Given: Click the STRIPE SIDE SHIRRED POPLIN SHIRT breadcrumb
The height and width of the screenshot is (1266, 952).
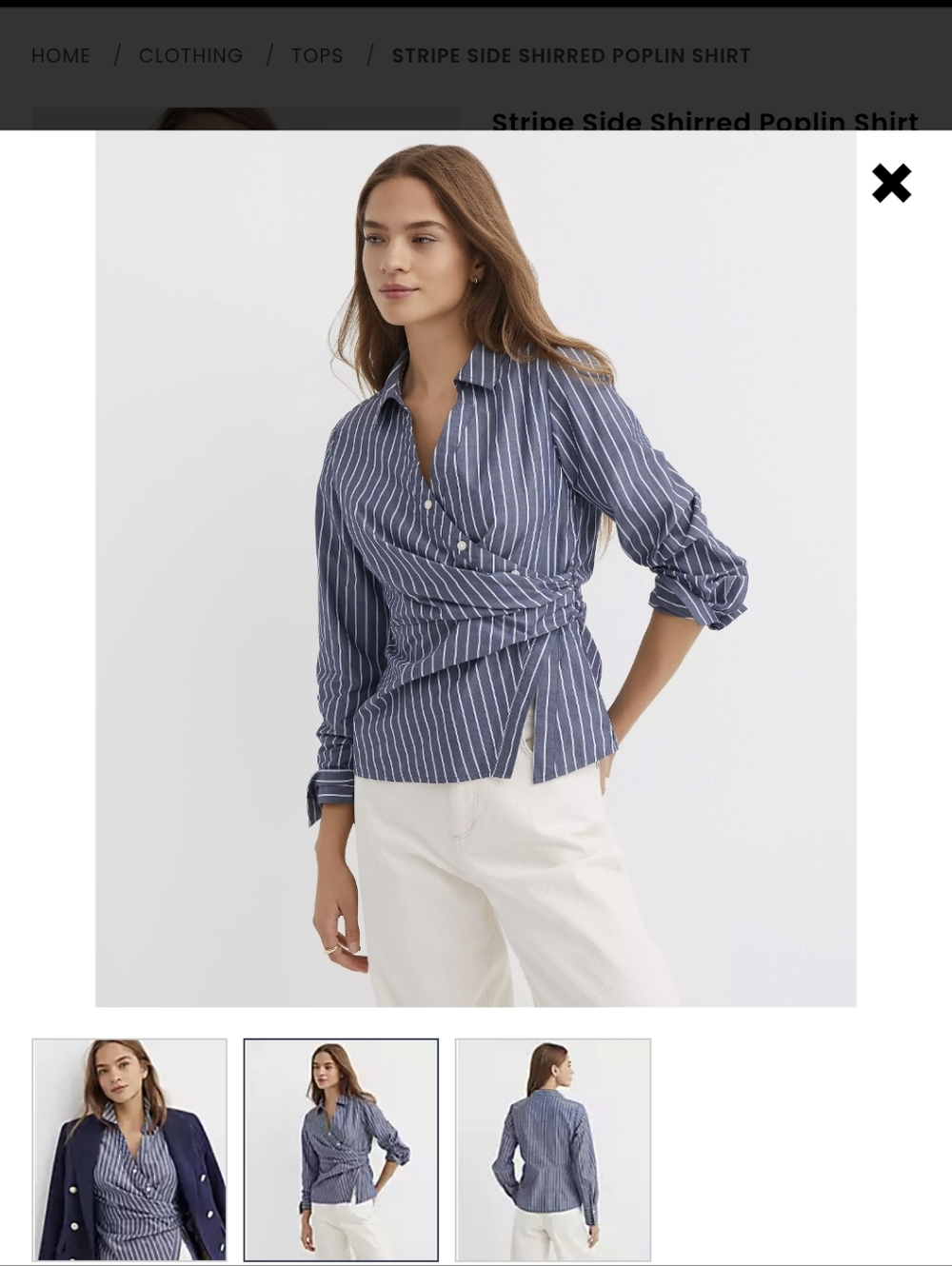Looking at the screenshot, I should click(570, 55).
